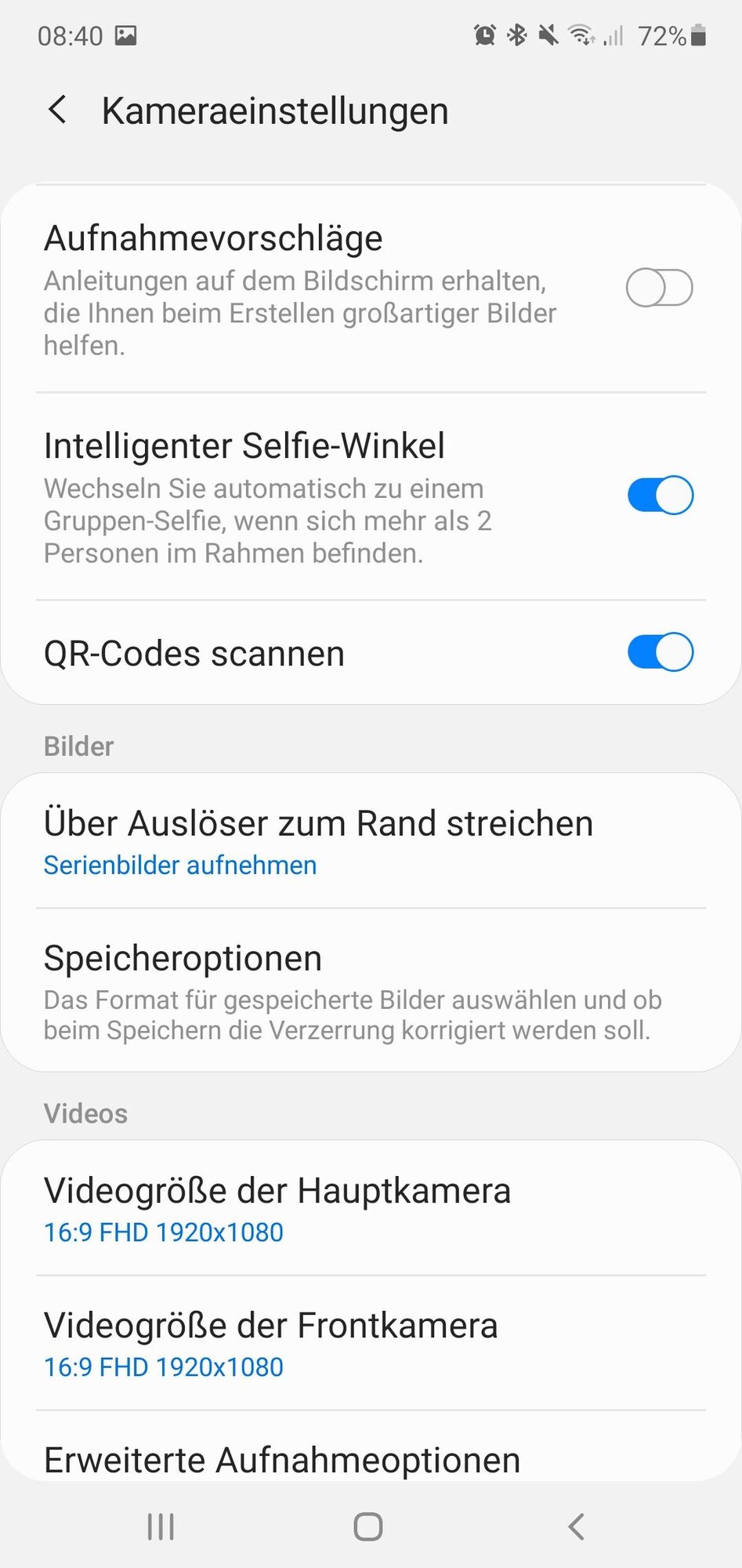Tap the system home button

pos(368,1526)
